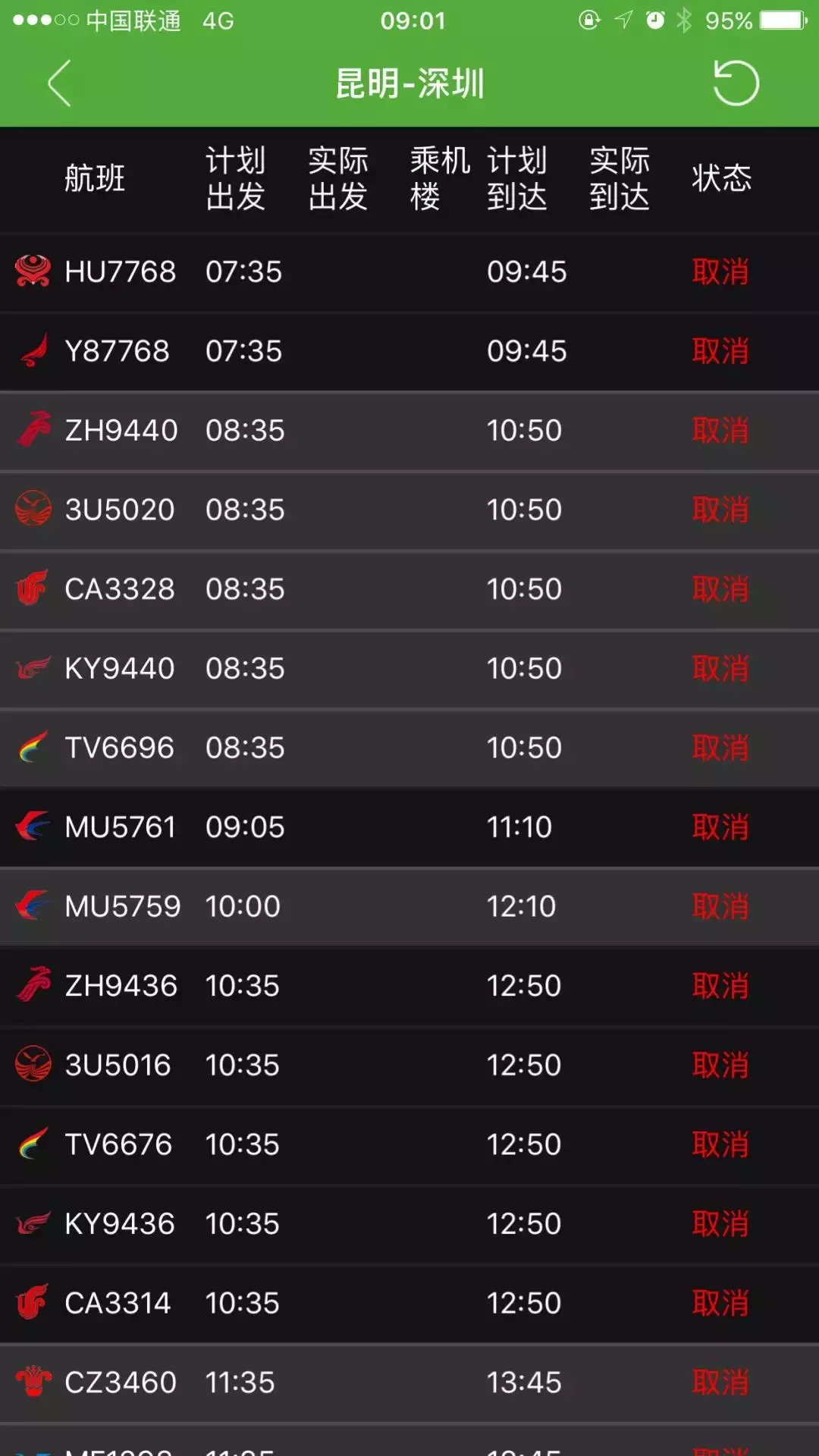Image resolution: width=819 pixels, height=1456 pixels.
Task: Open flight 3U5016 details
Action: (409, 1065)
